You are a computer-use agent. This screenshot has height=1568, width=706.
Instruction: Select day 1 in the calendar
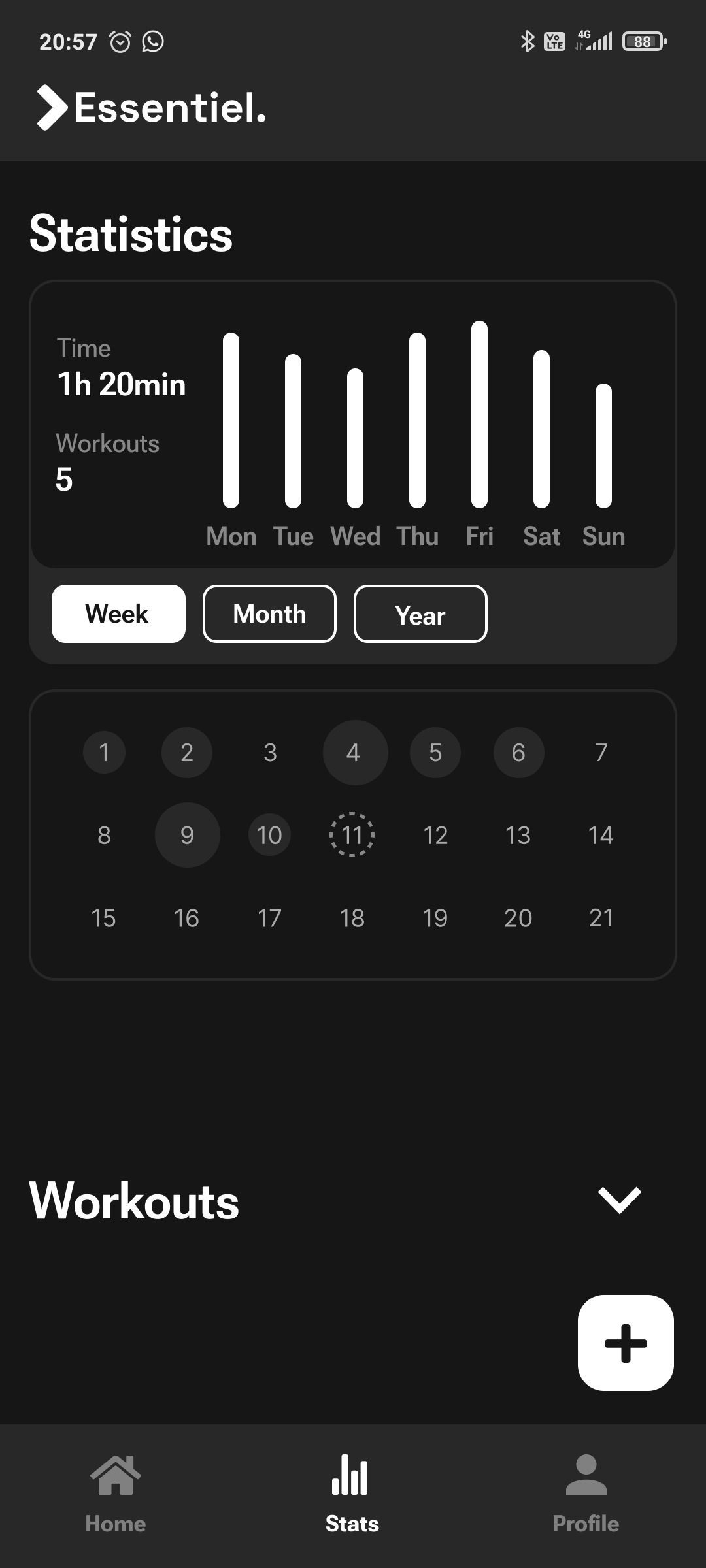pos(104,753)
